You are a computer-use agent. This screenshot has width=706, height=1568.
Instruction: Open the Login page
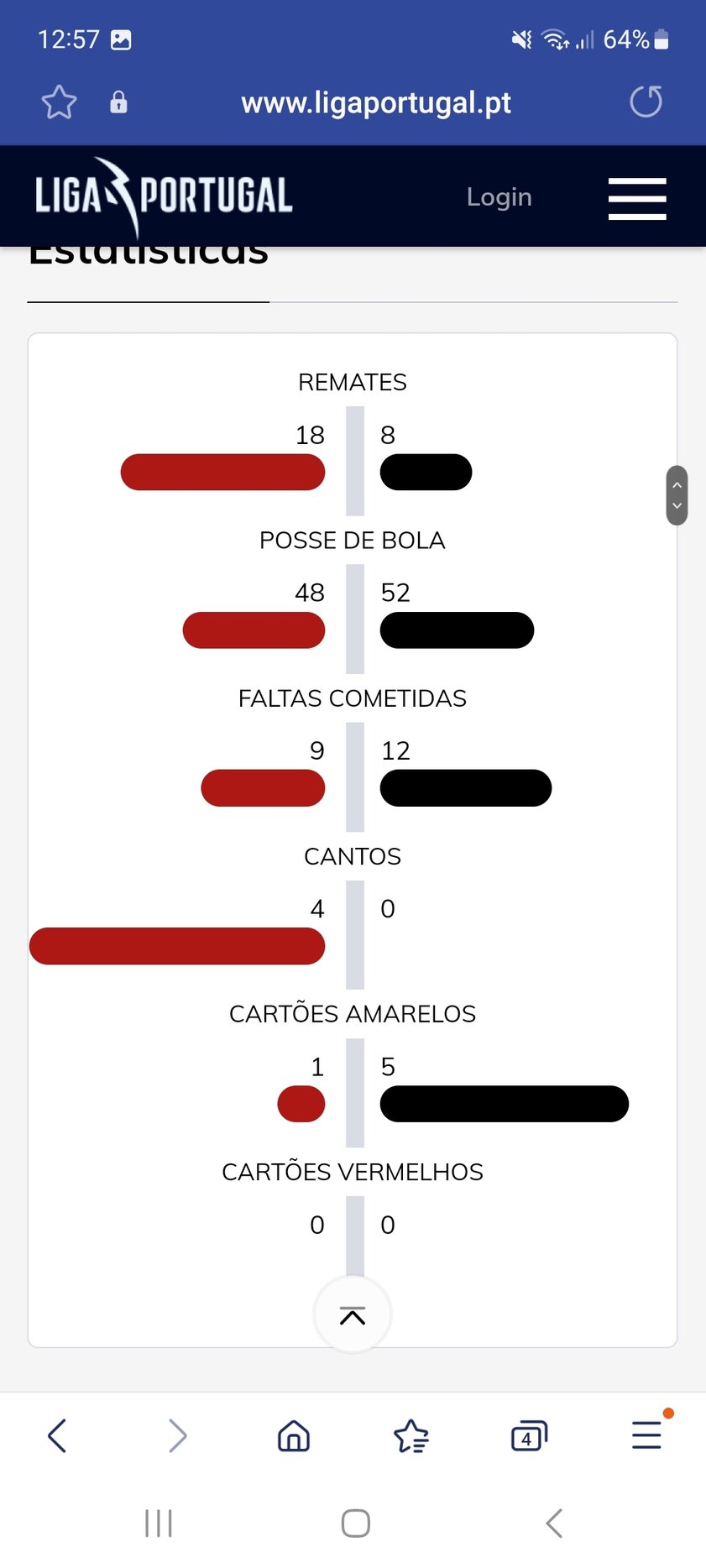499,197
